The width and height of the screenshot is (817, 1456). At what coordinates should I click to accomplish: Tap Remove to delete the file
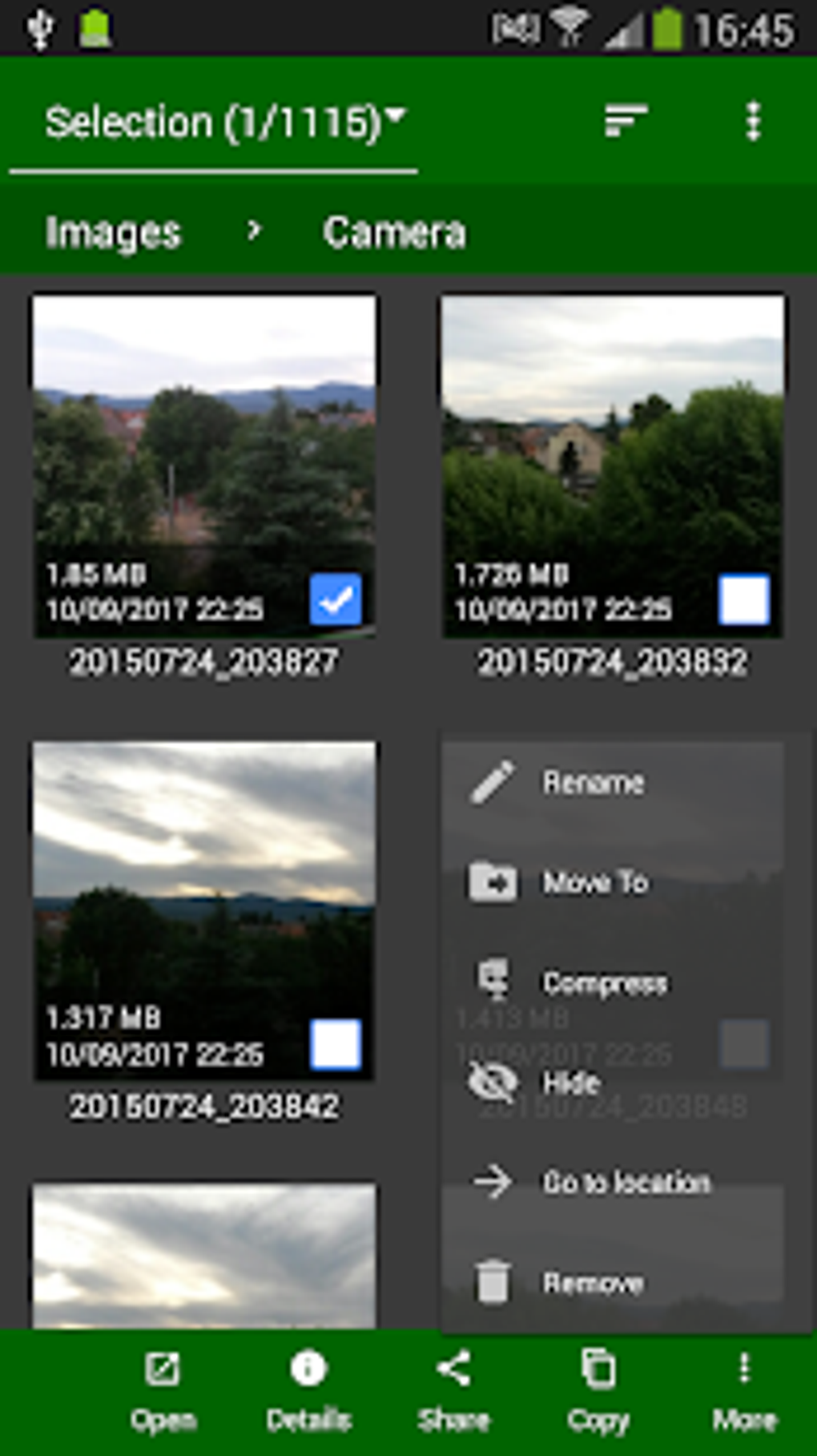(593, 1282)
